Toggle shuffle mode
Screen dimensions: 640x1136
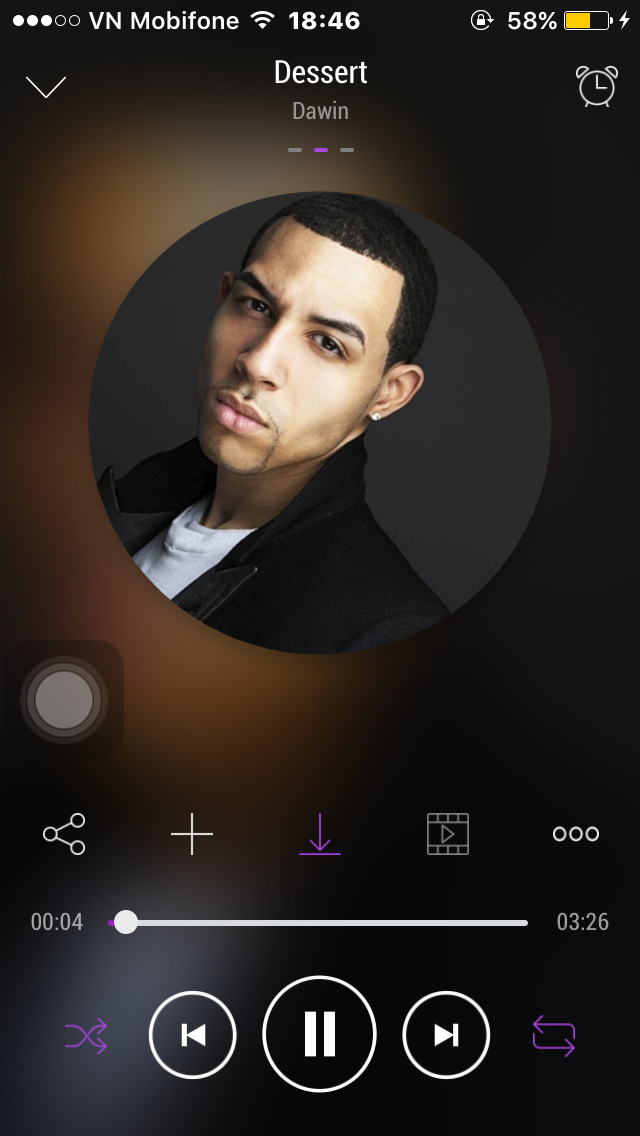coord(86,1036)
